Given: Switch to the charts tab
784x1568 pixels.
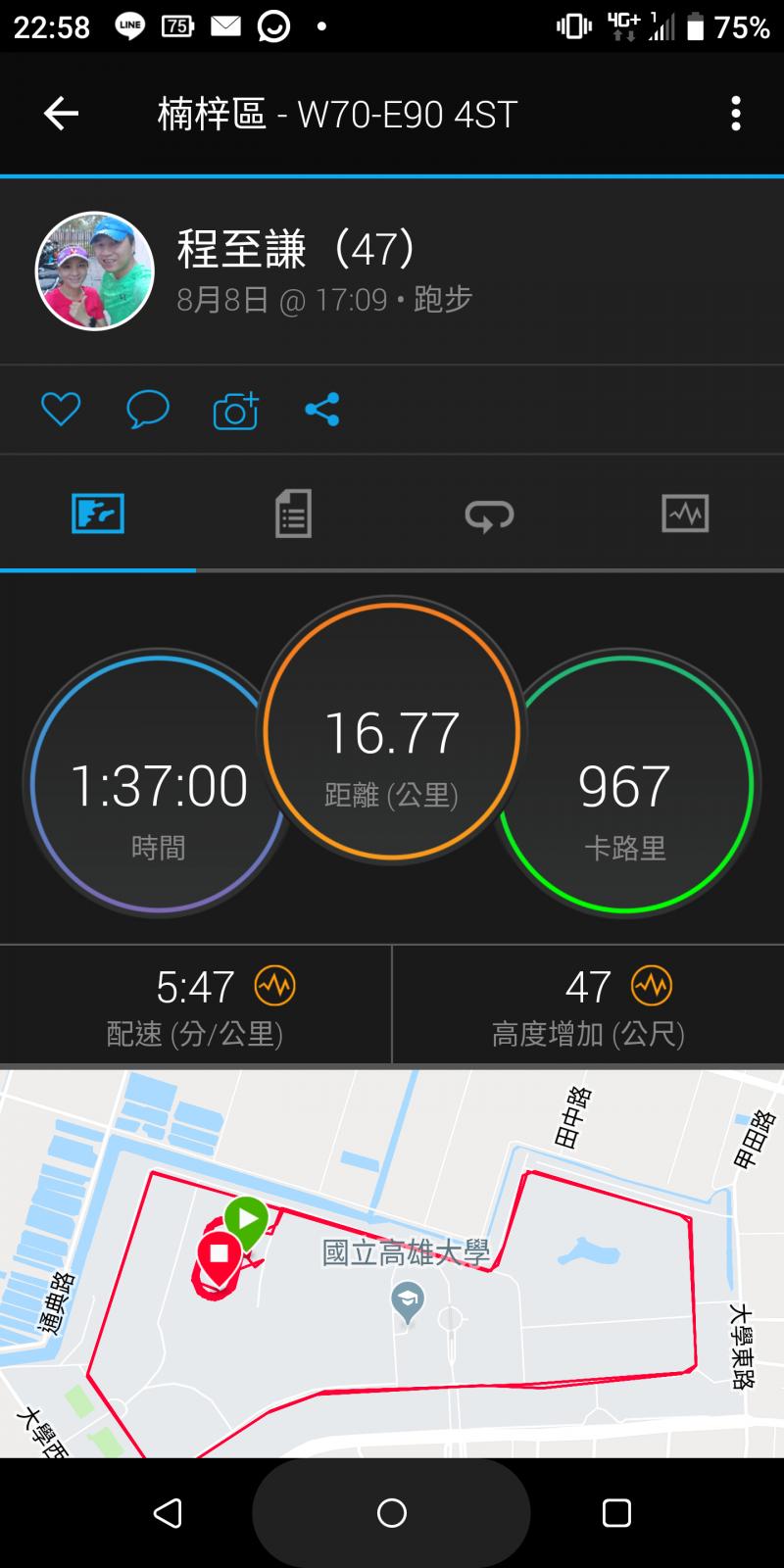Looking at the screenshot, I should (x=685, y=514).
